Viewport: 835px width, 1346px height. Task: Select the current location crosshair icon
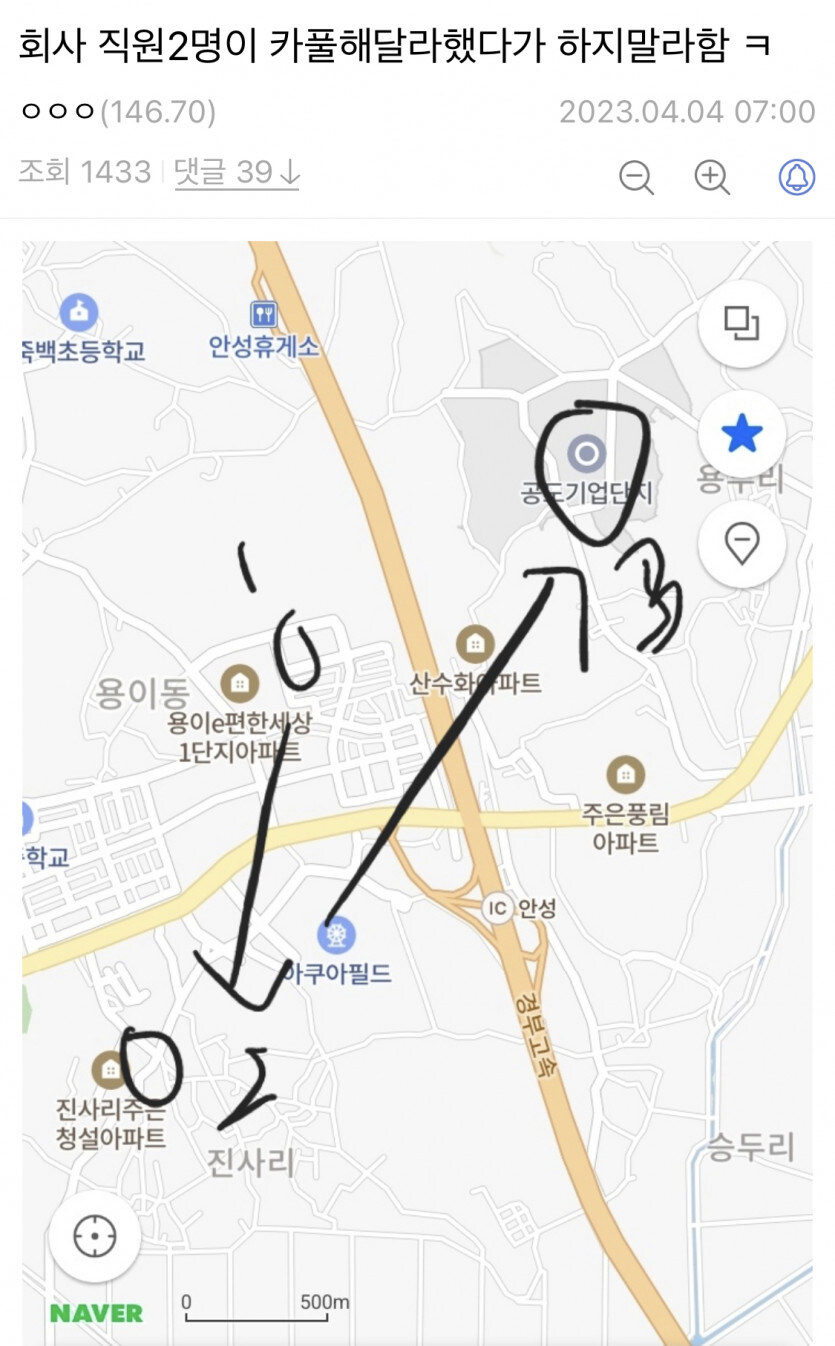[95, 1237]
